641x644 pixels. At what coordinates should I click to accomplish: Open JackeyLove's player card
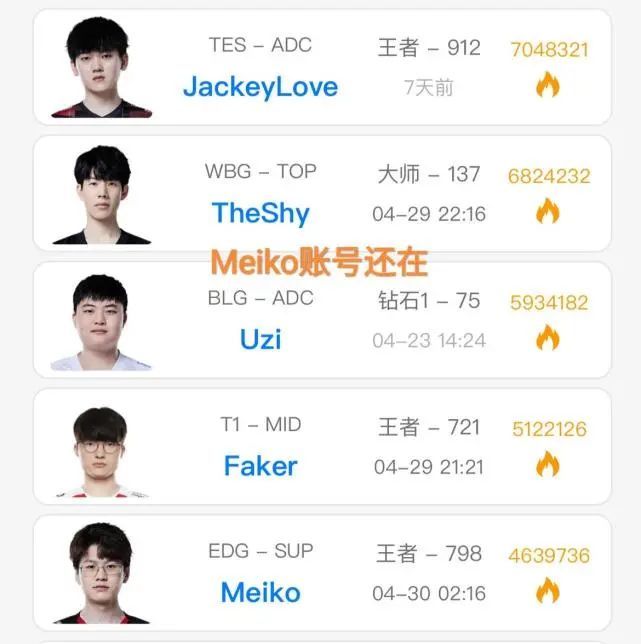[x=260, y=87]
